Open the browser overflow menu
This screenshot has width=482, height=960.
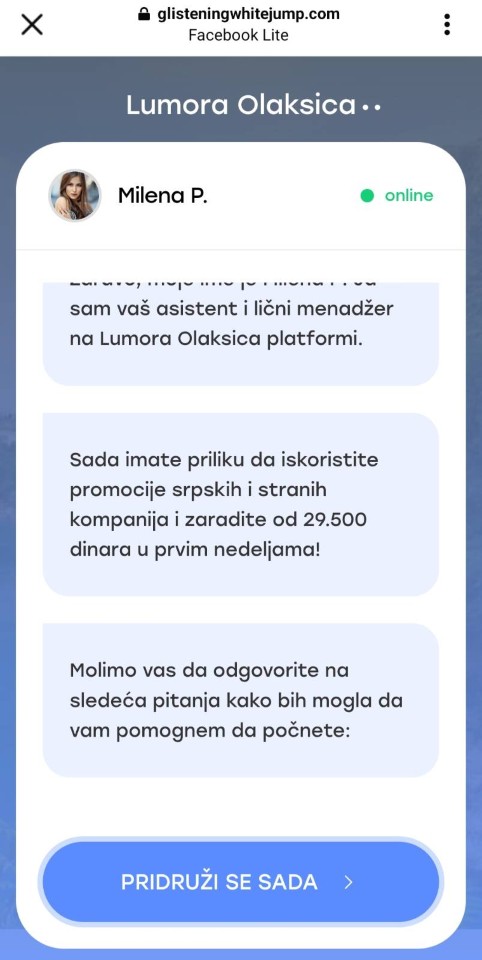tap(447, 24)
